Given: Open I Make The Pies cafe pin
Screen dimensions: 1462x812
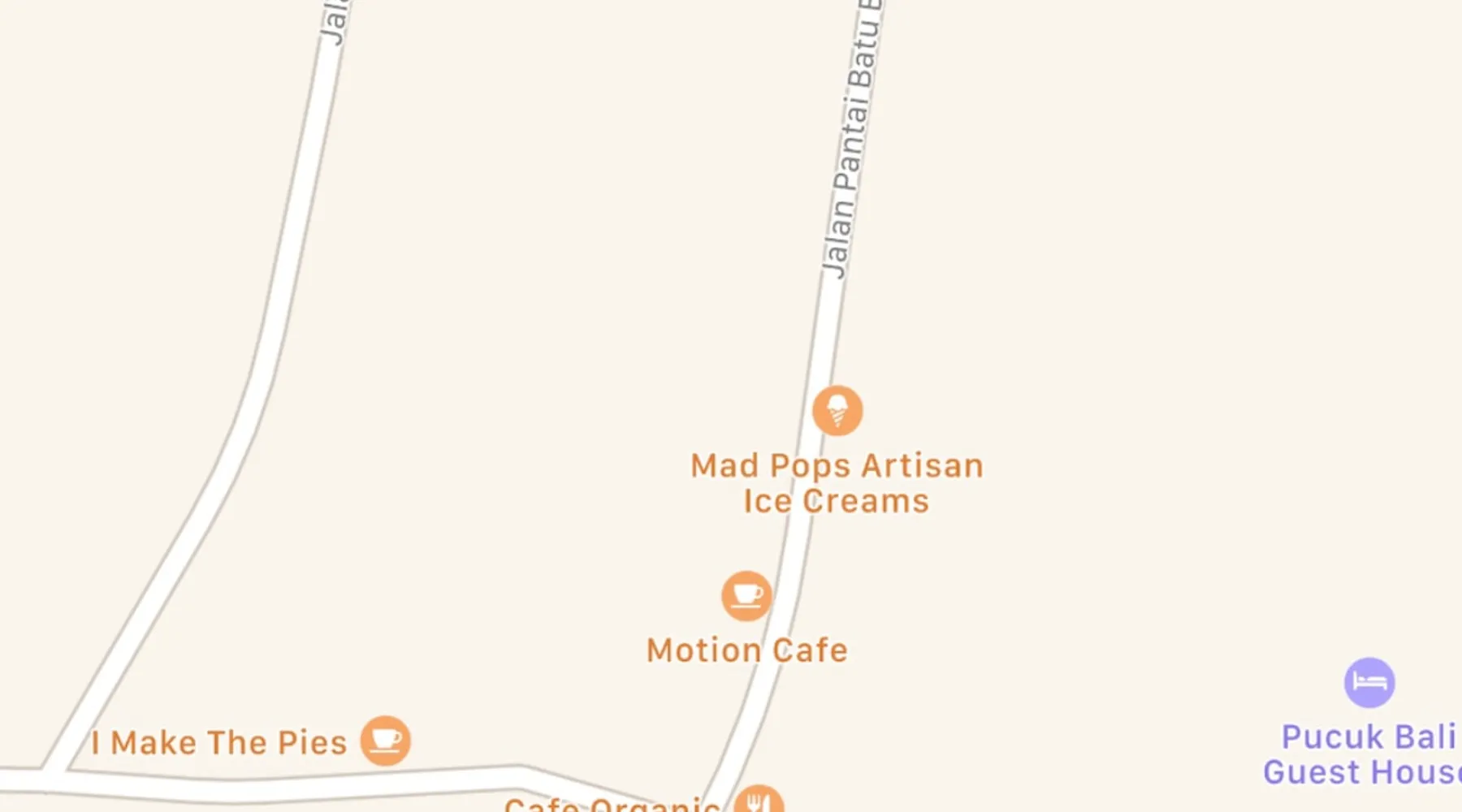Looking at the screenshot, I should [x=385, y=741].
